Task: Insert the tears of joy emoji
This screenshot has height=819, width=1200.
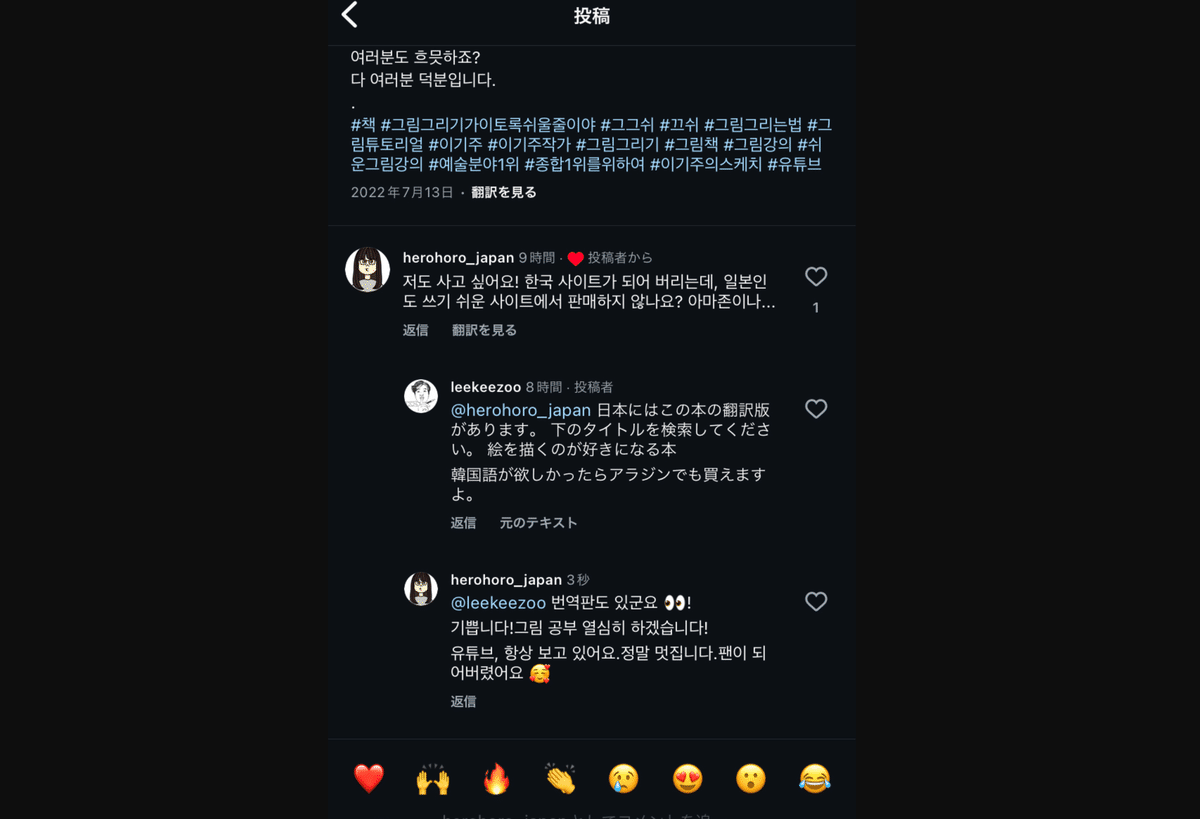Action: coord(815,778)
